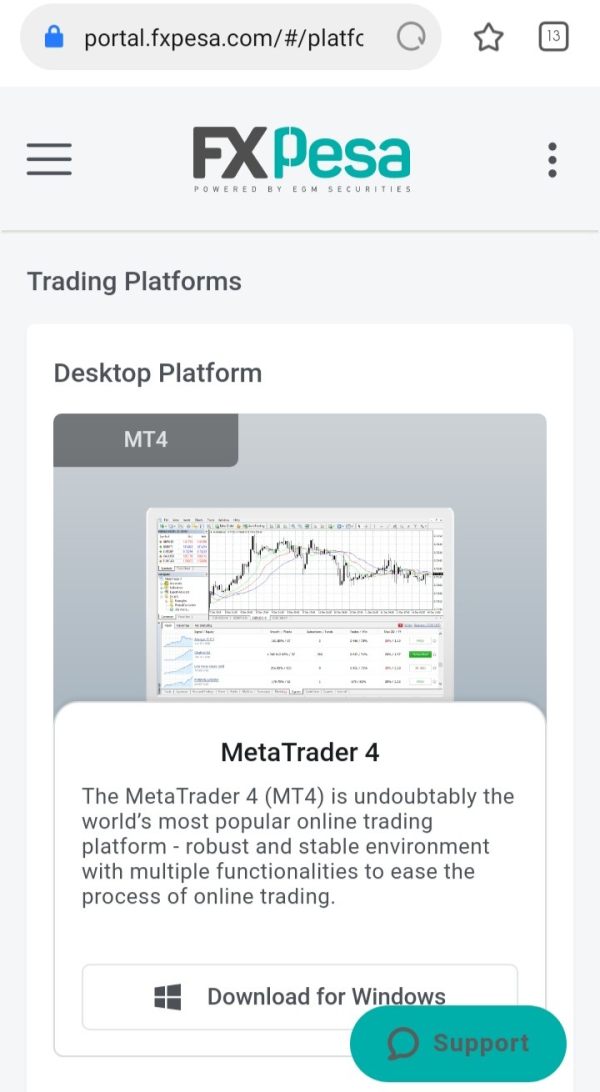Reload the page from address bar
The height and width of the screenshot is (1092, 600).
(411, 38)
